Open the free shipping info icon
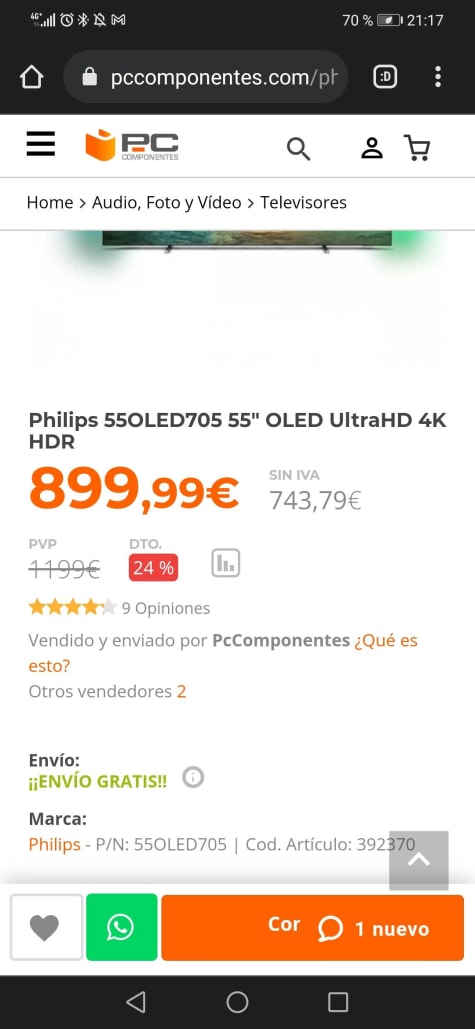475x1029 pixels. coord(193,778)
